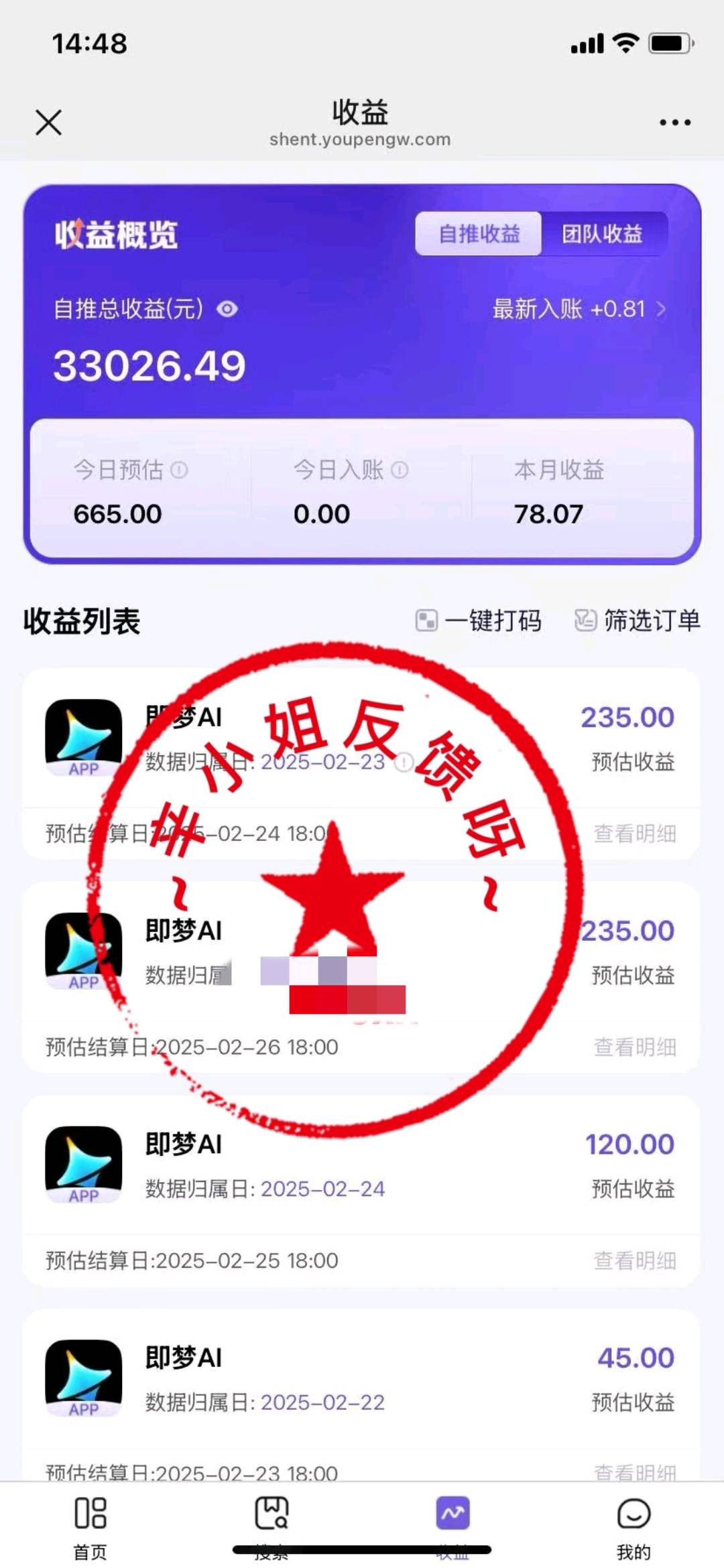The width and height of the screenshot is (724, 1568).
Task: Open 筛选订单 filter
Action: 637,620
